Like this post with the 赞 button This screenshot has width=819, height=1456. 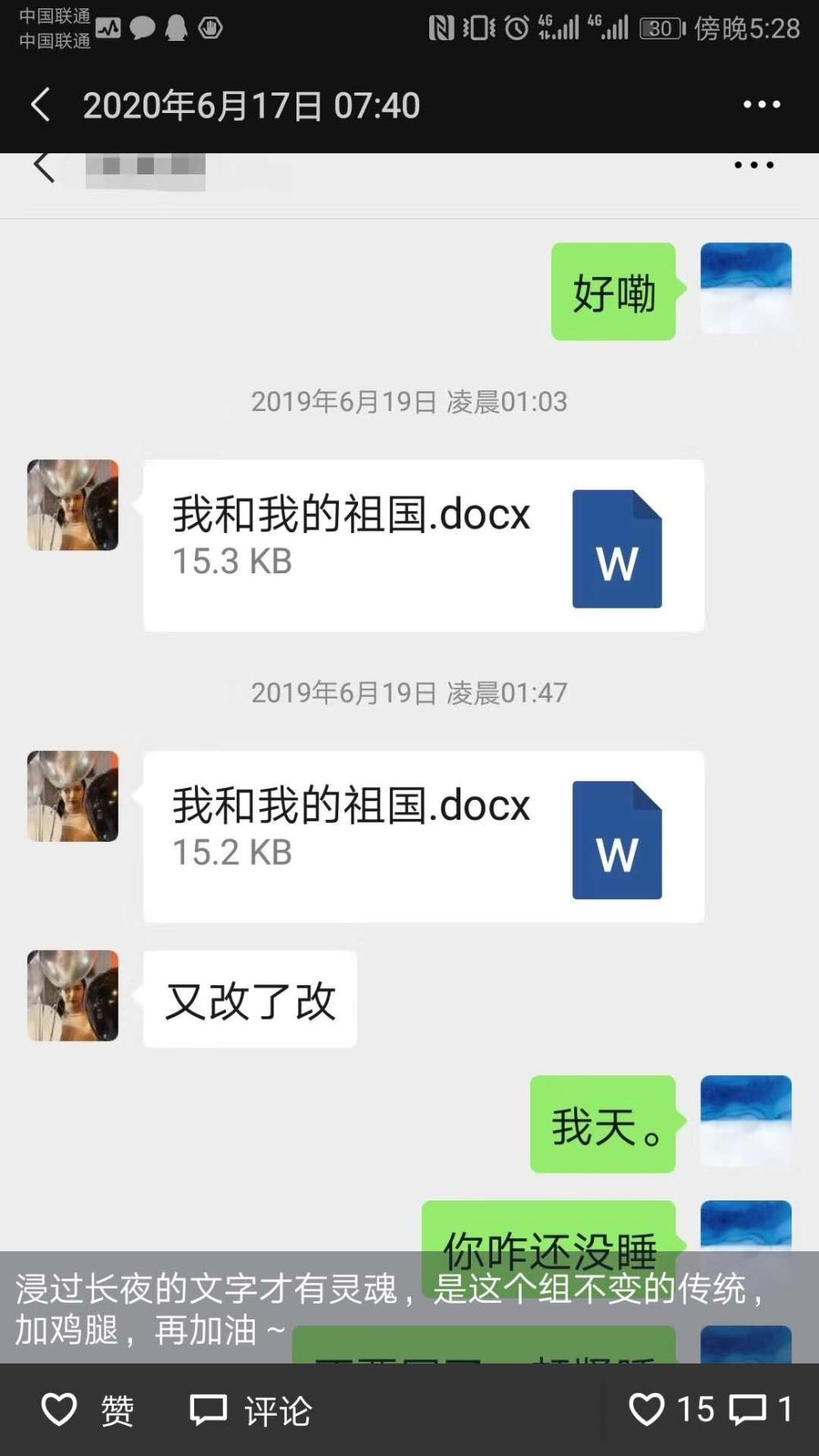88,1410
